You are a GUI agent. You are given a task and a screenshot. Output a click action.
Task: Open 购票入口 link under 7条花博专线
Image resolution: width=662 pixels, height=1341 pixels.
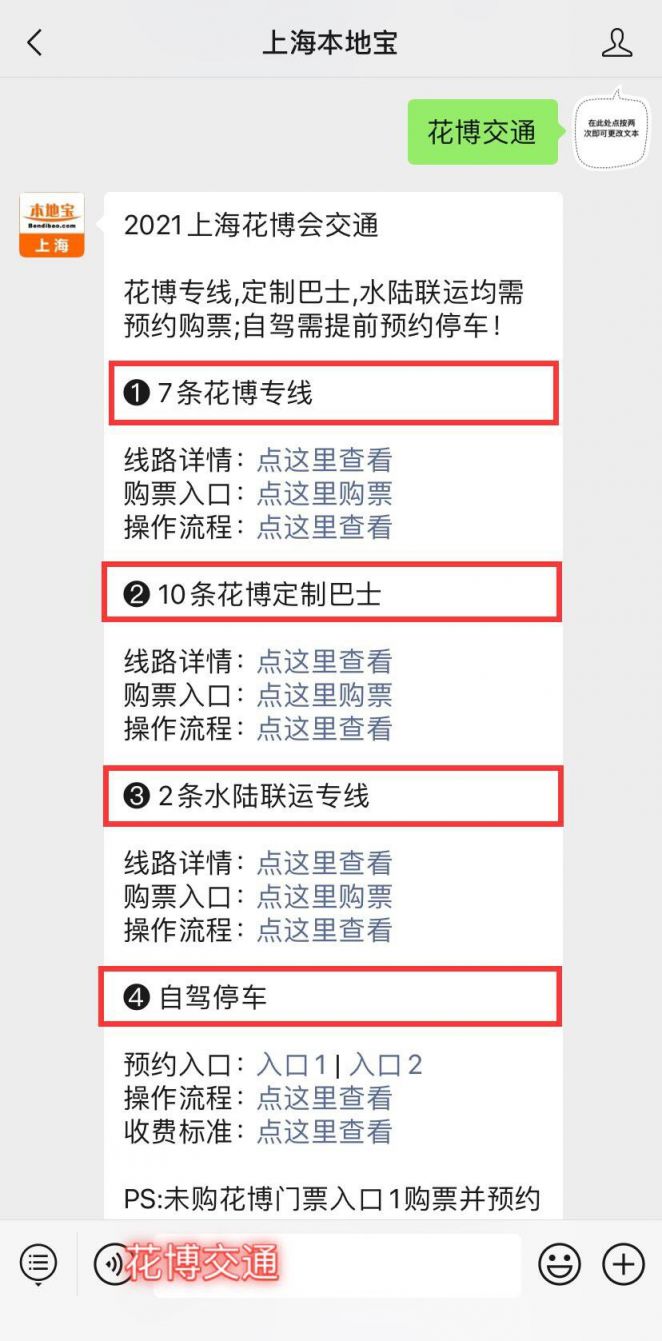324,493
